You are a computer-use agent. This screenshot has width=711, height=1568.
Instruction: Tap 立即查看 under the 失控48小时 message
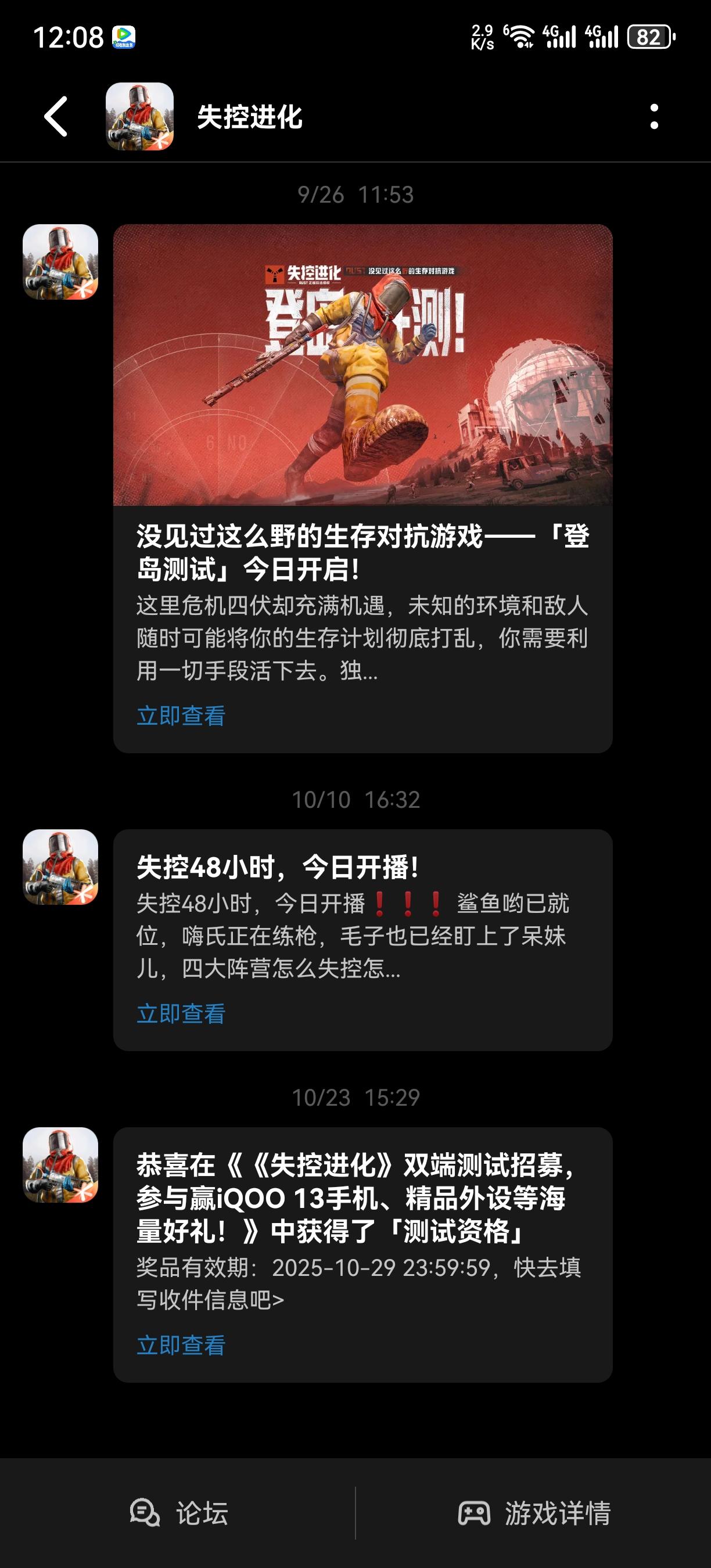coord(181,1012)
